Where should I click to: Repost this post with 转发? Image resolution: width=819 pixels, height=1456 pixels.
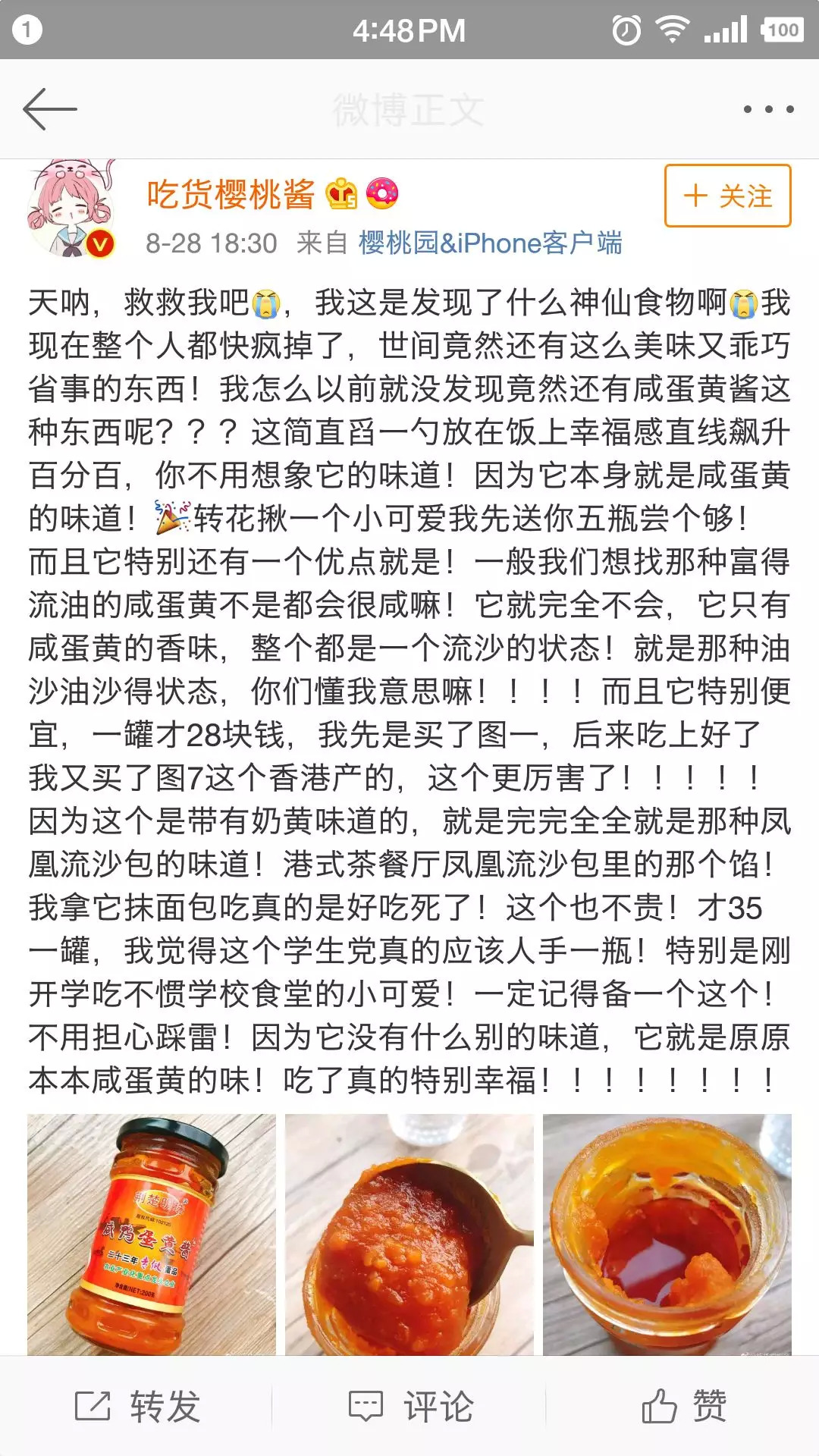coord(137,1407)
